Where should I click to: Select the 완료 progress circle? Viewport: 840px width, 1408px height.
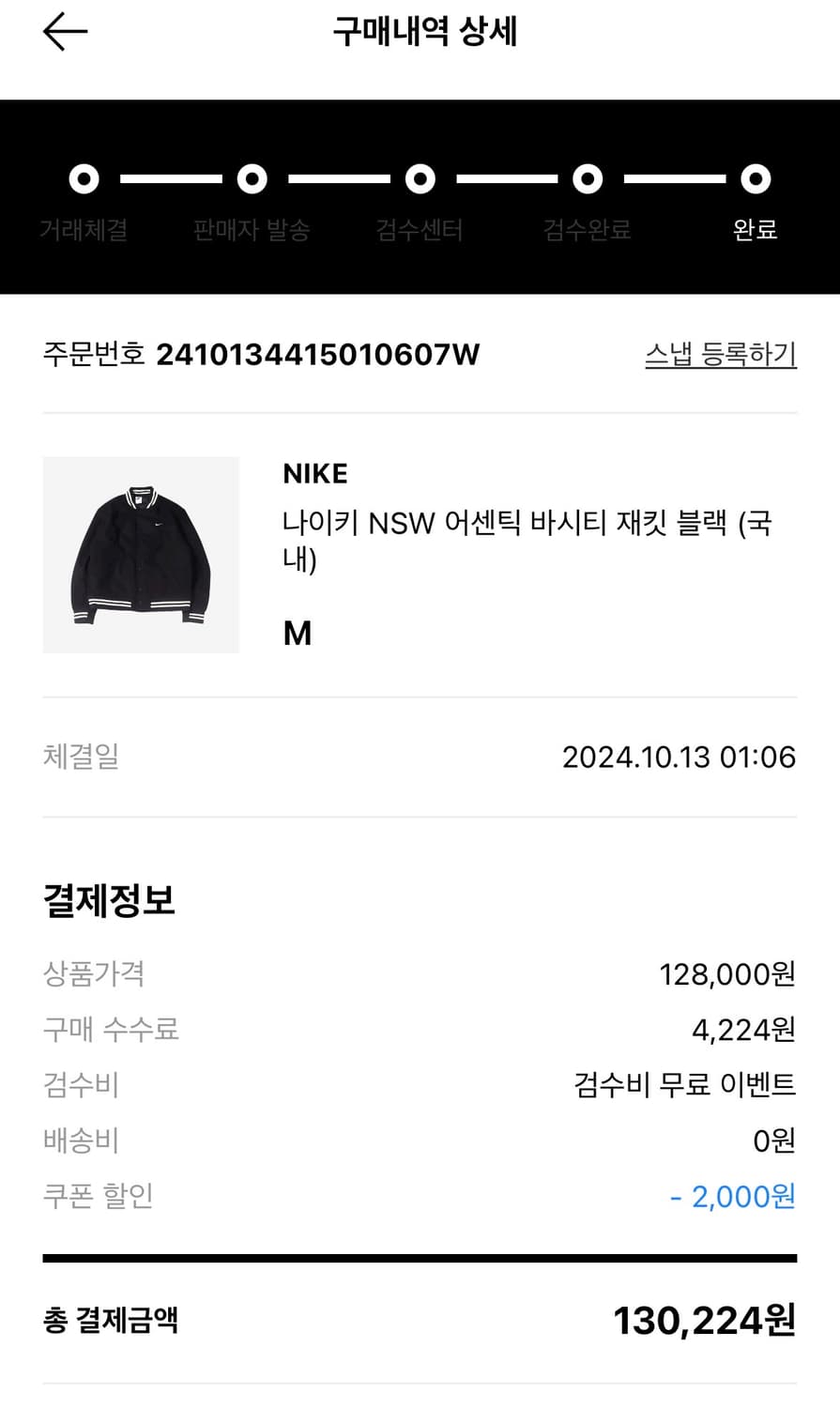point(754,178)
